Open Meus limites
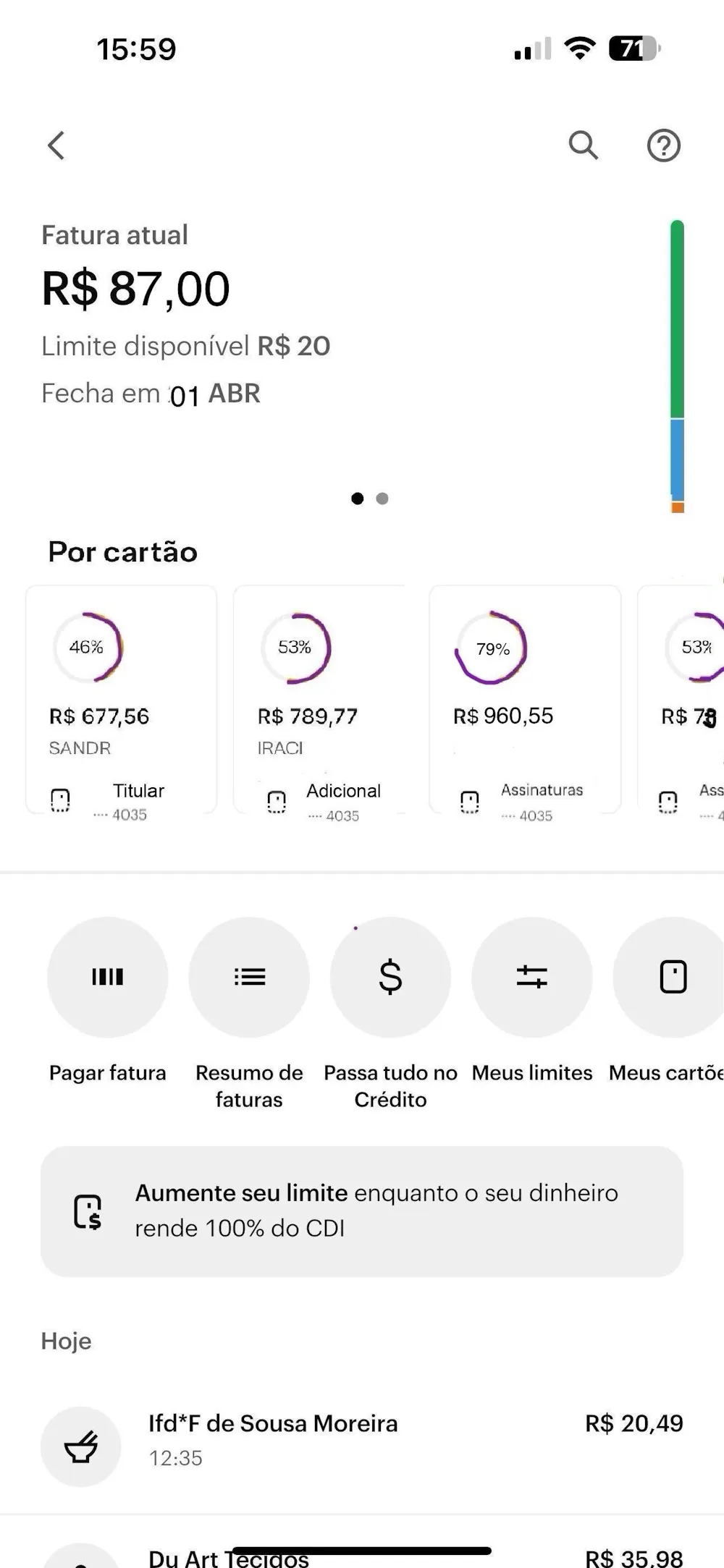Image resolution: width=724 pixels, height=1568 pixels. click(532, 978)
